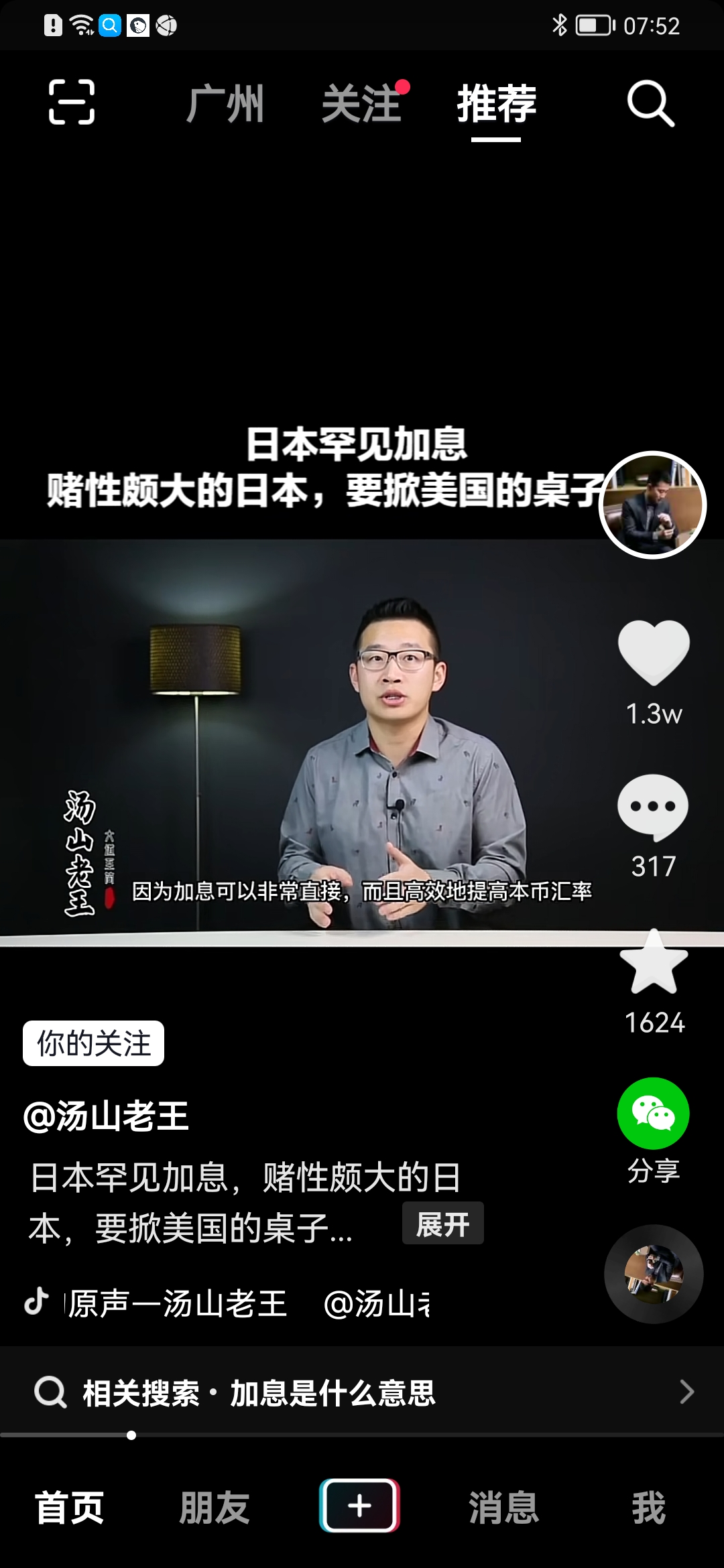The height and width of the screenshot is (1568, 724).
Task: Expand the caption with 展开
Action: pyautogui.click(x=442, y=1224)
